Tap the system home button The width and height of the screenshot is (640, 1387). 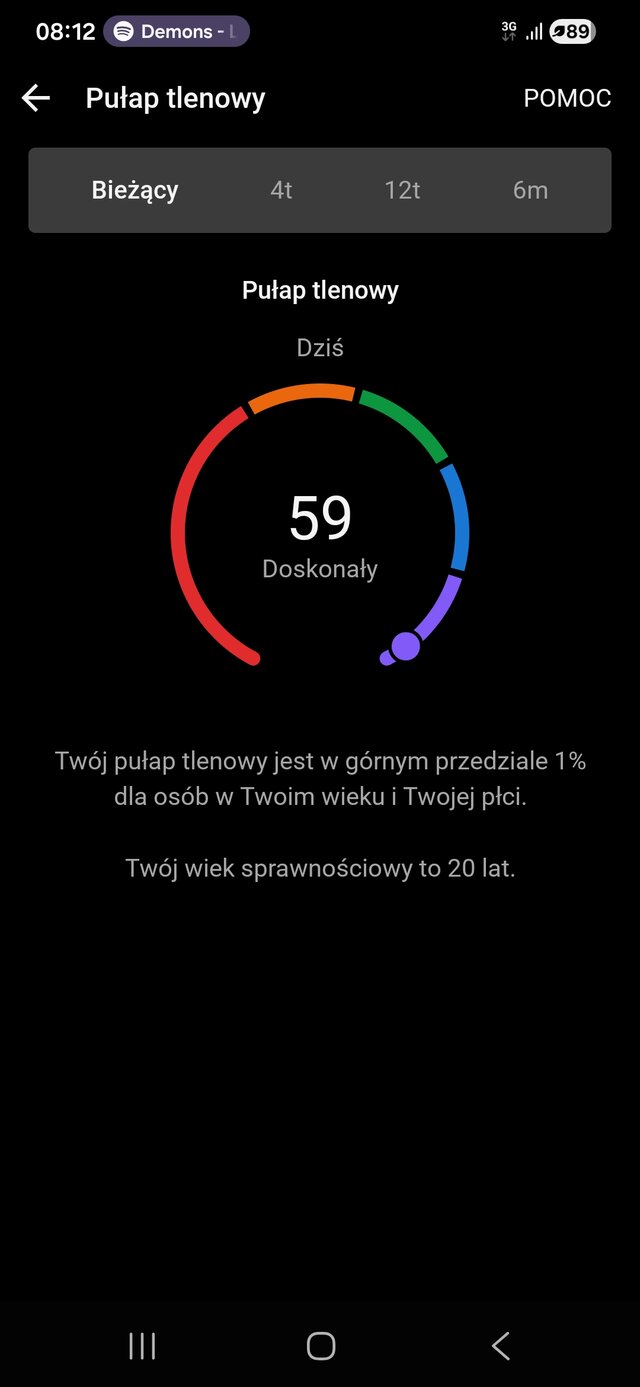[320, 1346]
